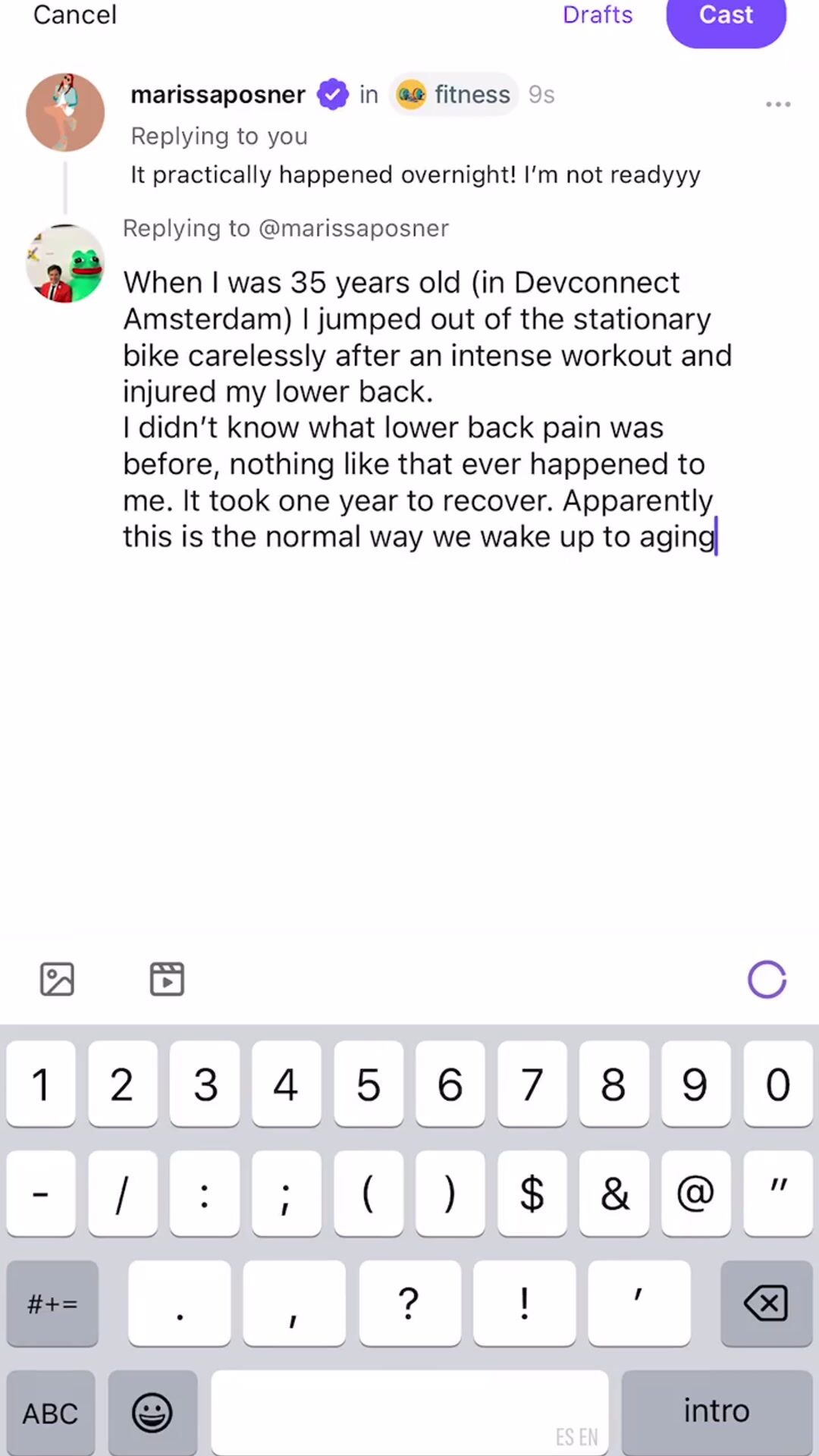Open marissaposner's profile avatar
The width and height of the screenshot is (819, 1456).
65,112
